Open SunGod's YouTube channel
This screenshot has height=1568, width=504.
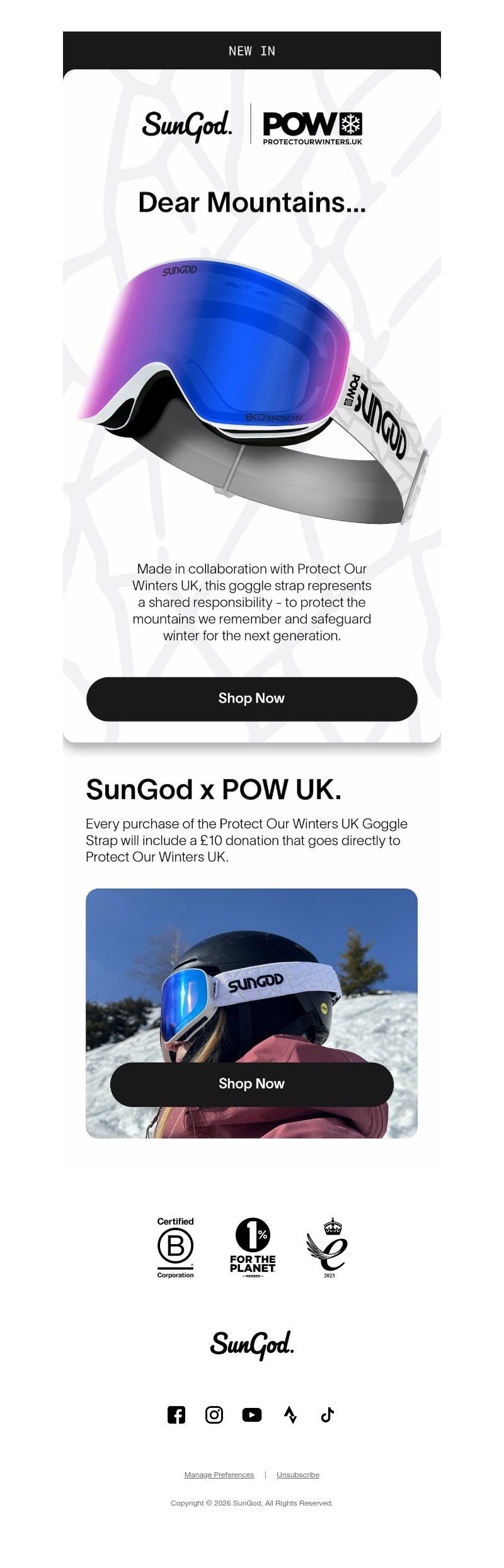(252, 1415)
